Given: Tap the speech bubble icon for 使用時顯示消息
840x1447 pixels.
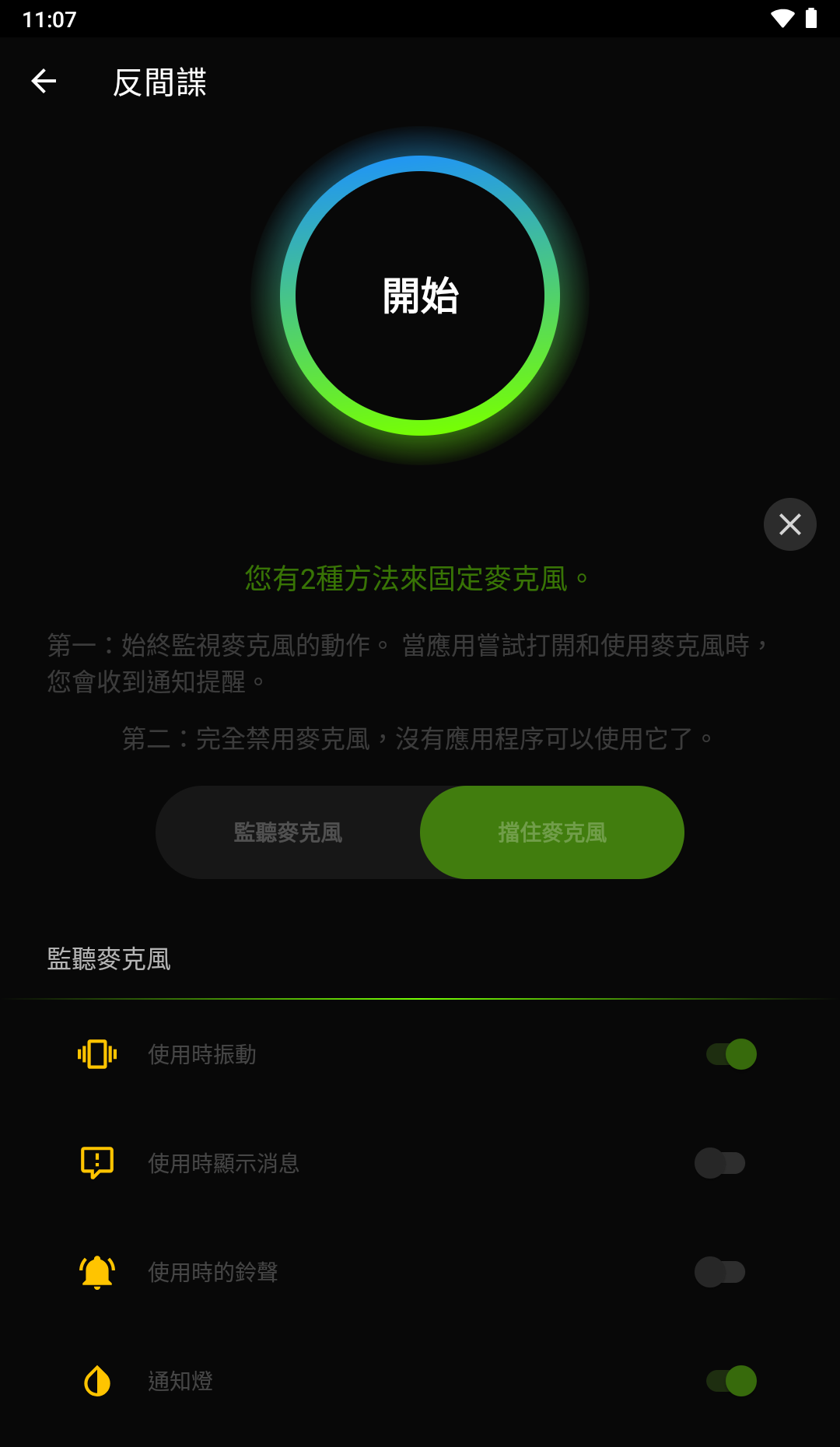Looking at the screenshot, I should 96,1163.
